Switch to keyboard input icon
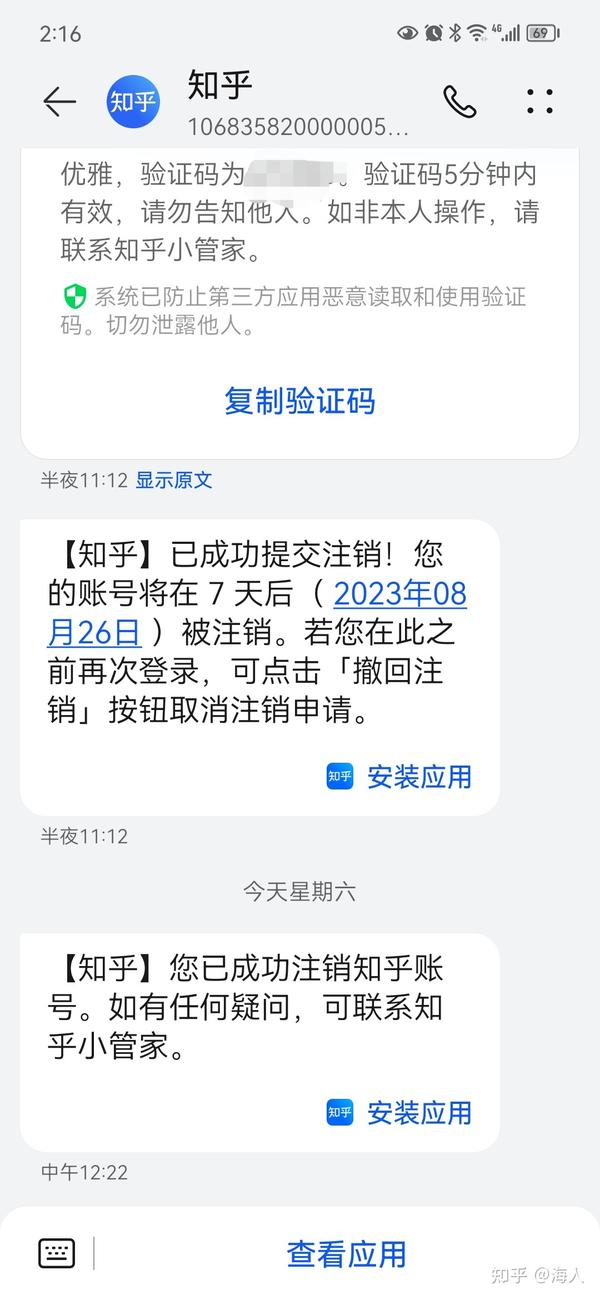600x1300 pixels. 57,1253
